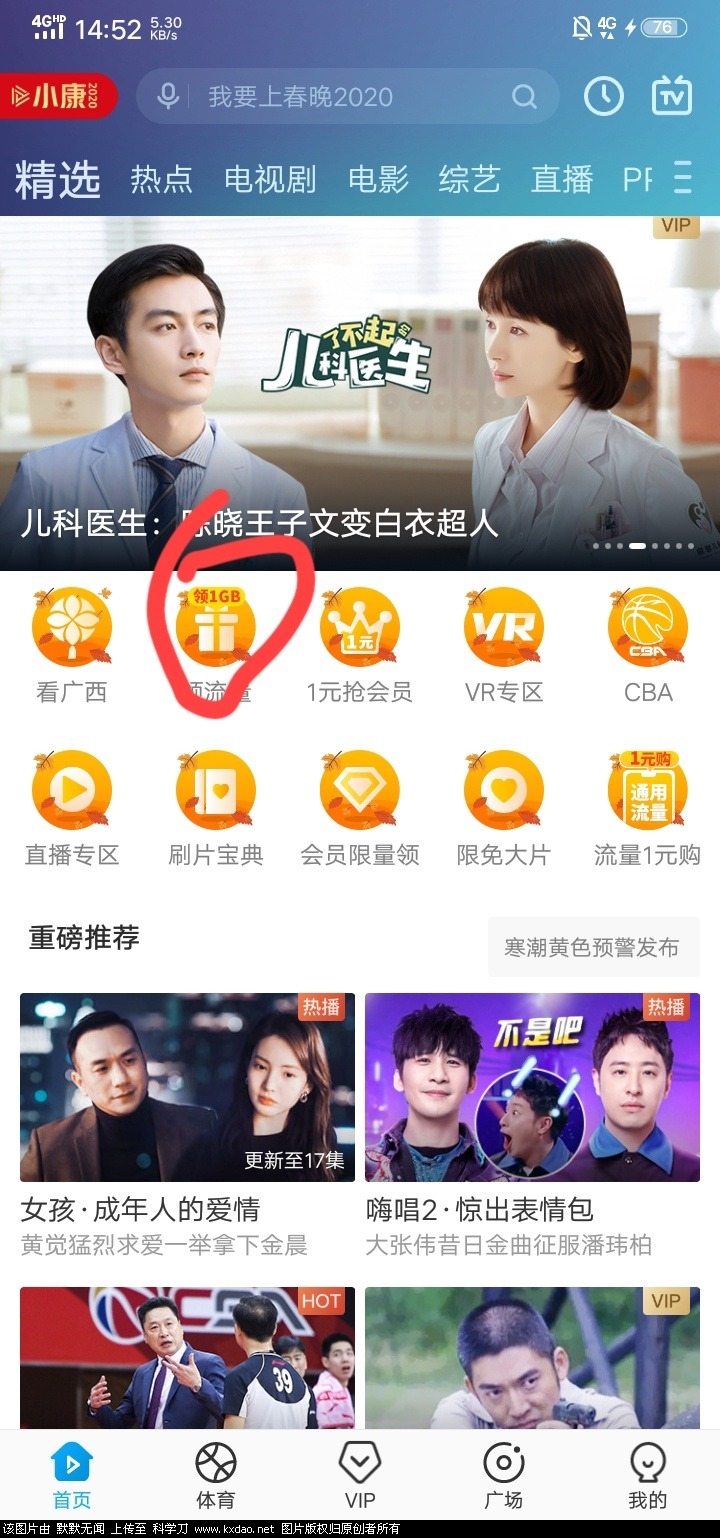This screenshot has height=1538, width=720.
Task: Open the 儿科医生 banner
Action: tap(360, 390)
